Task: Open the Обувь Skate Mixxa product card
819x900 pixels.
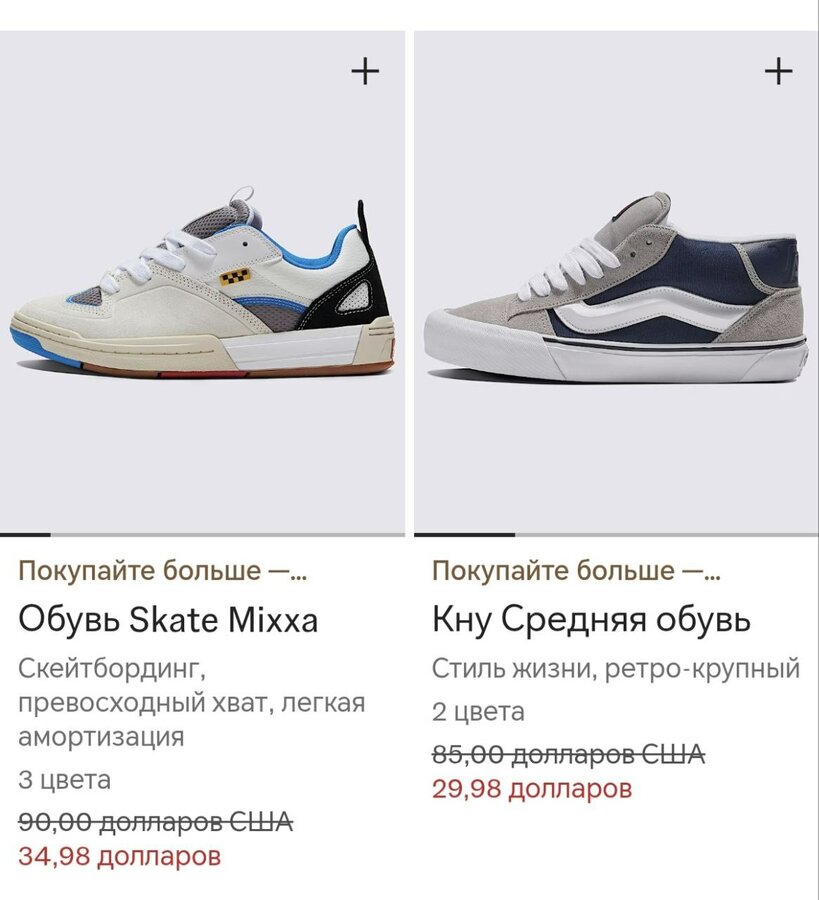Action: pyautogui.click(x=168, y=620)
